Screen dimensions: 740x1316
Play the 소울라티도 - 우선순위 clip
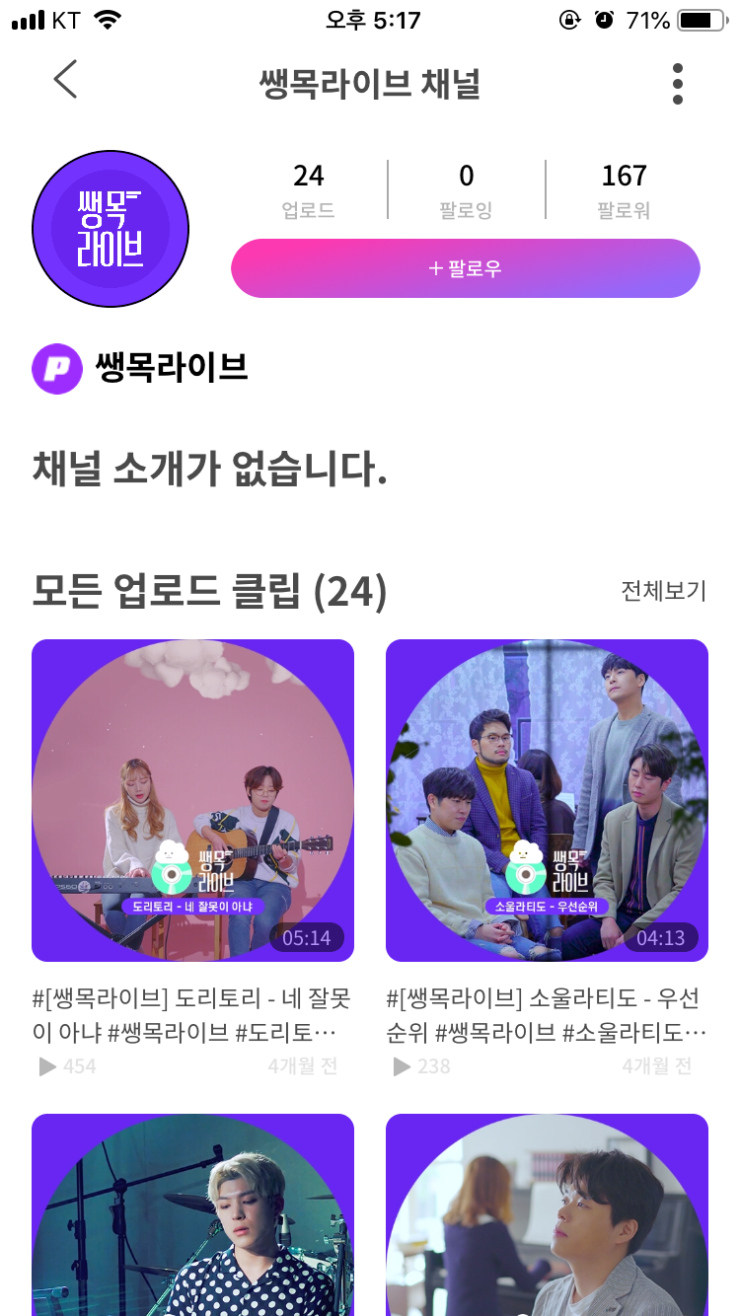pos(547,800)
